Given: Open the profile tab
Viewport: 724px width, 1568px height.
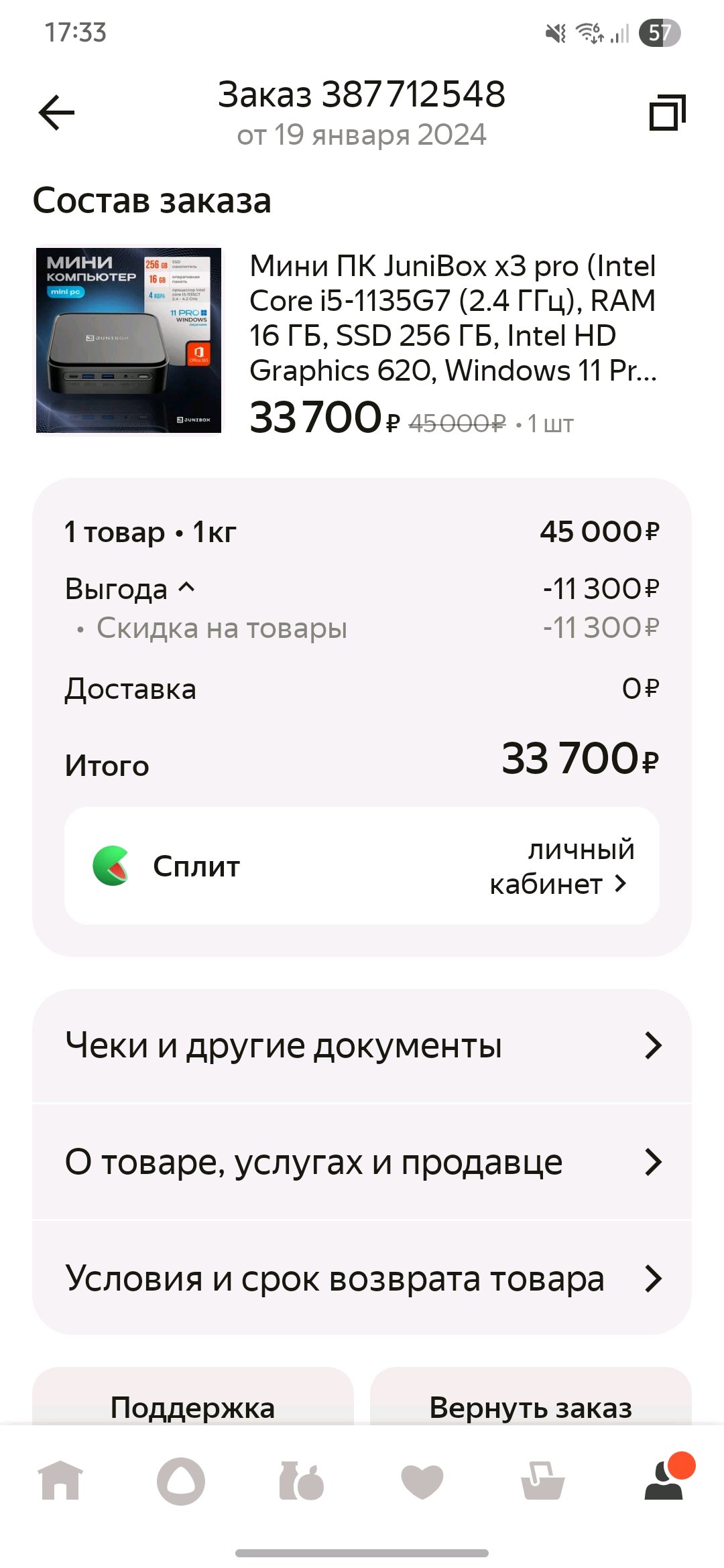Looking at the screenshot, I should tap(665, 1480).
